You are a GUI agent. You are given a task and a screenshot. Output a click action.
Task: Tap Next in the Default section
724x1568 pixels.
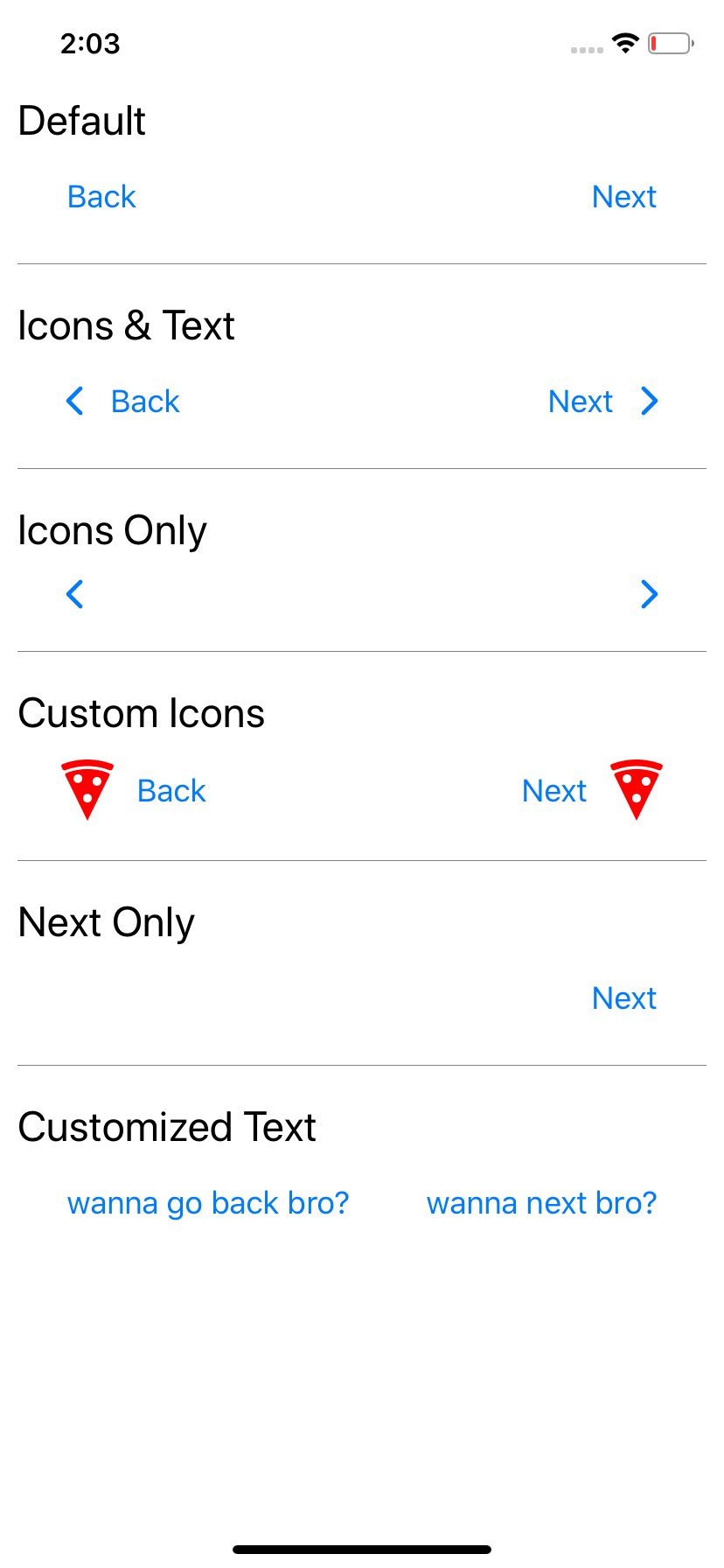[x=623, y=197]
